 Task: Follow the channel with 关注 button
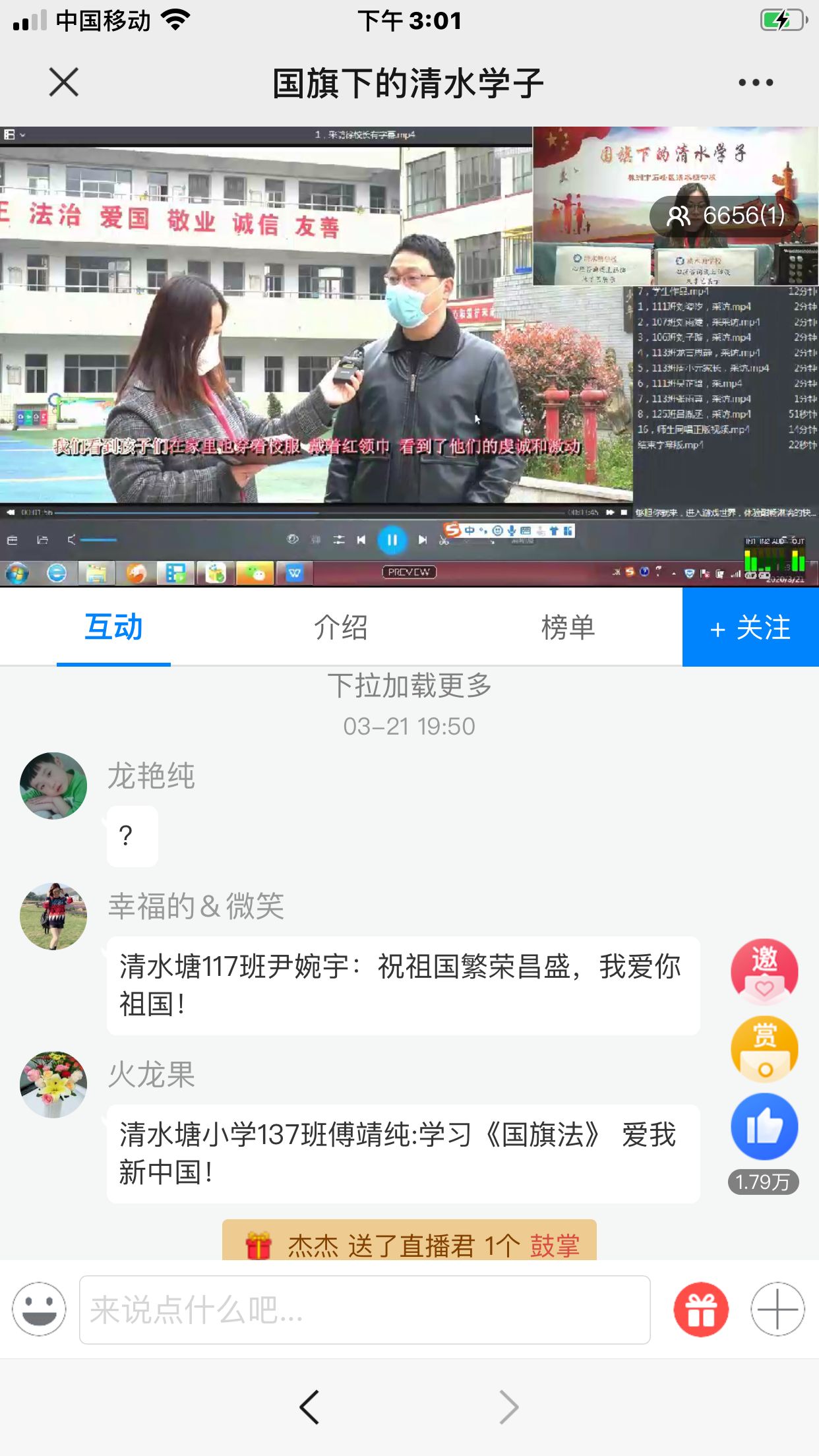click(x=750, y=627)
